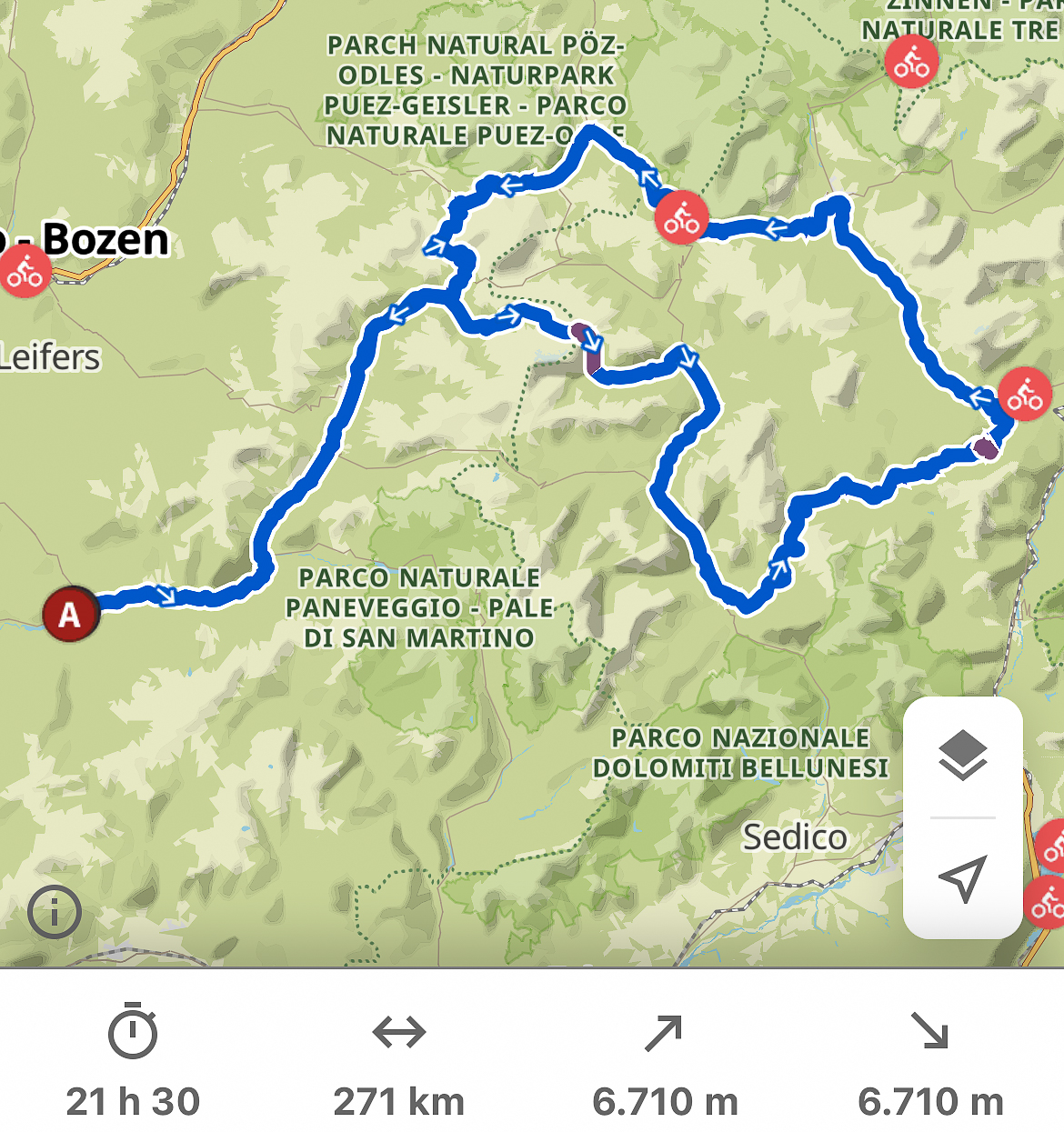Open bike highlight marker beside Bozen label
Viewport: 1064px width, 1132px height.
click(25, 271)
